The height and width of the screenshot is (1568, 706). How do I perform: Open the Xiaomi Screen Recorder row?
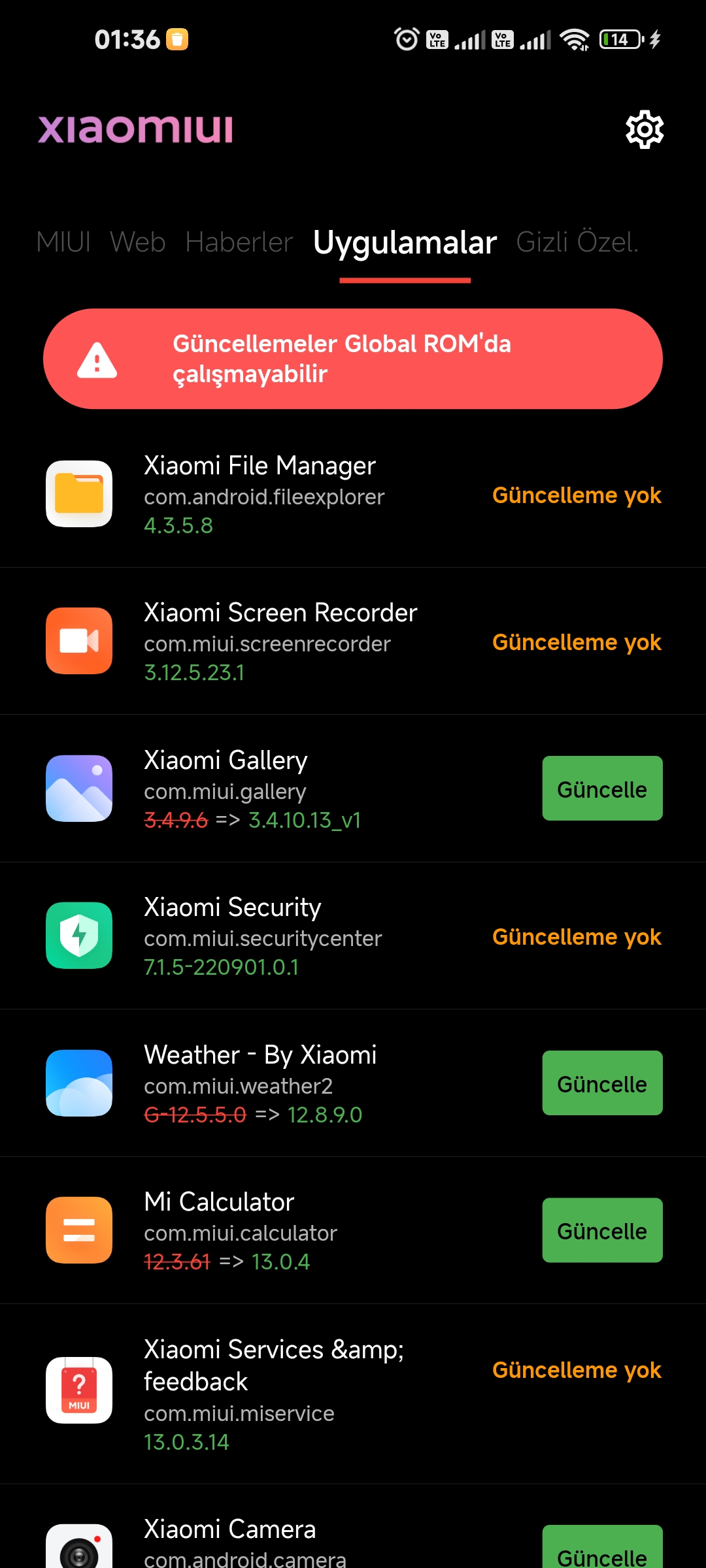353,641
